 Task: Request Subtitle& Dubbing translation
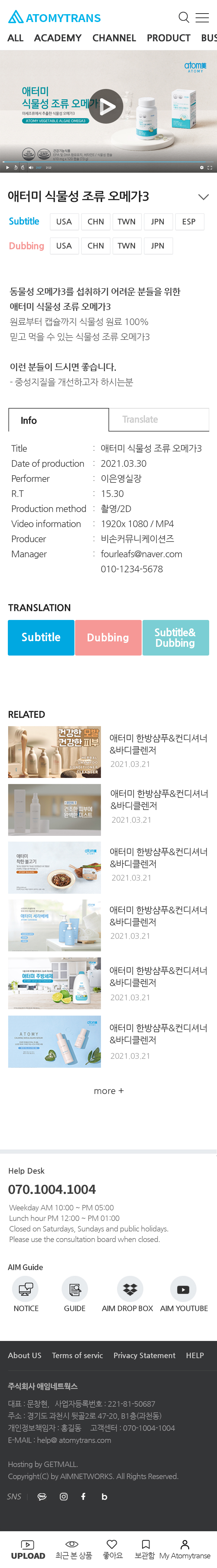175,637
